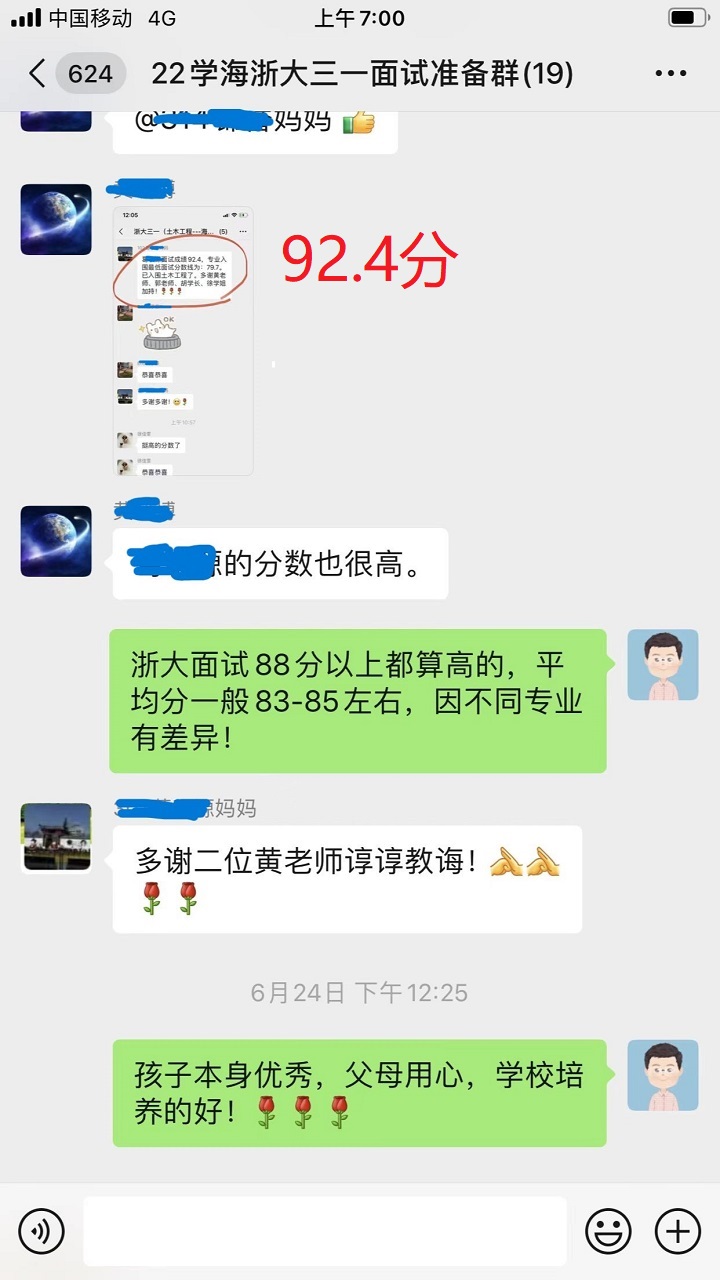The height and width of the screenshot is (1280, 720).
Task: Open the emoji picker
Action: pos(608,1230)
